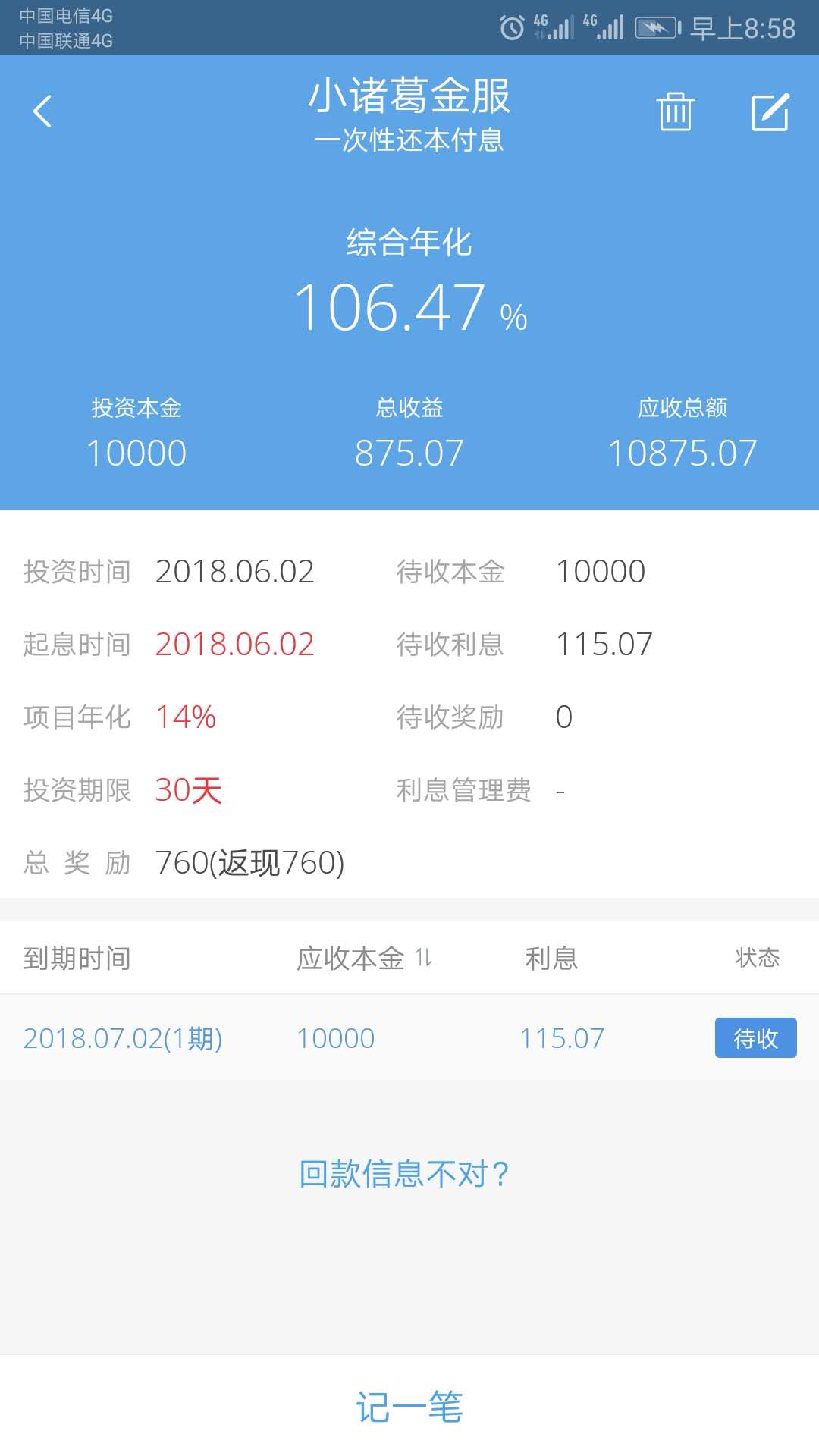
Task: Tap the 待收 status button
Action: click(755, 1037)
